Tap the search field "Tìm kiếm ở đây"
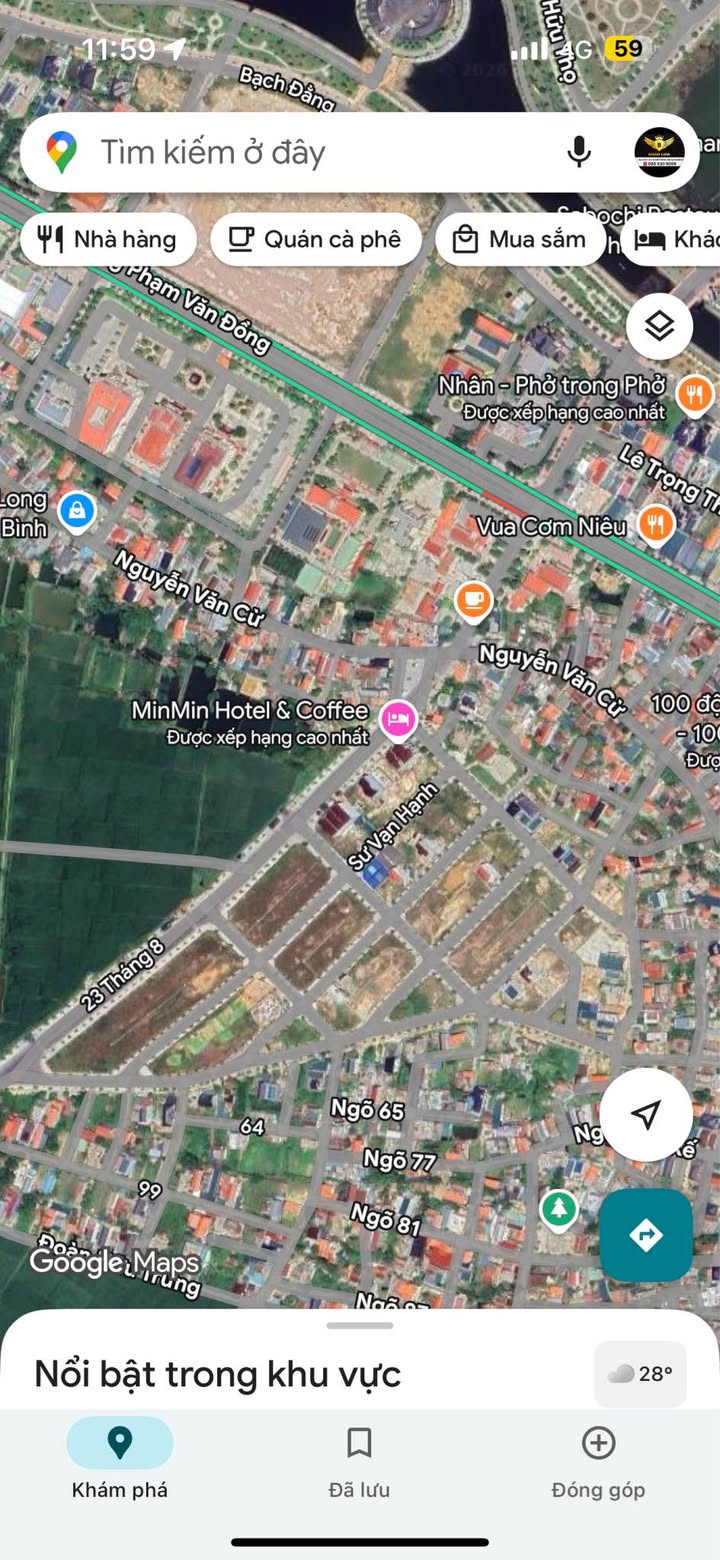720x1560 pixels. click(300, 152)
